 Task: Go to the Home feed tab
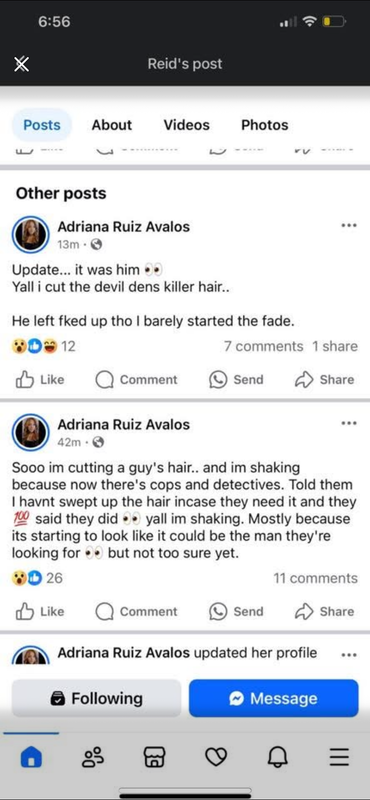coord(31,757)
